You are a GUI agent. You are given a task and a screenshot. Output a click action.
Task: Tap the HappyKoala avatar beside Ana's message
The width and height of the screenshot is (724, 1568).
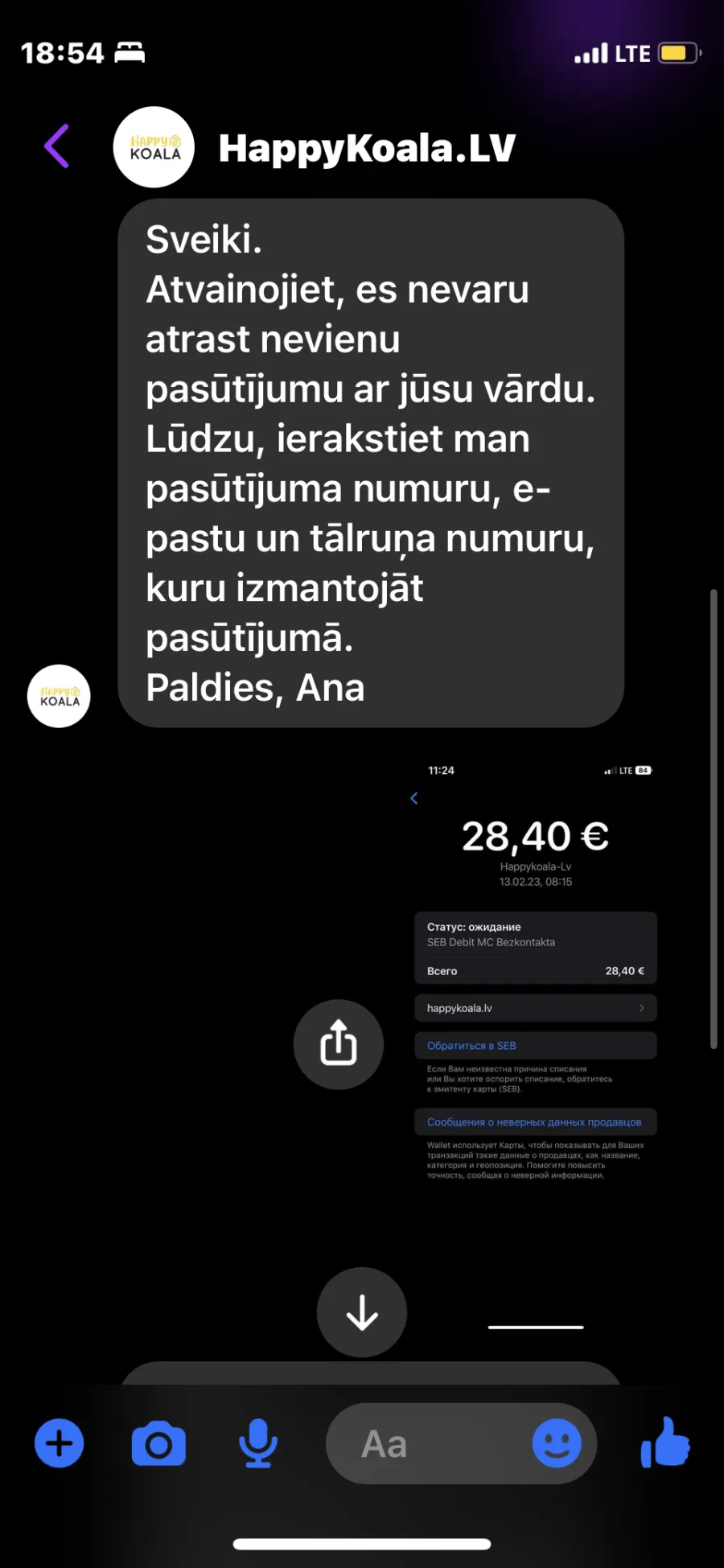(59, 696)
